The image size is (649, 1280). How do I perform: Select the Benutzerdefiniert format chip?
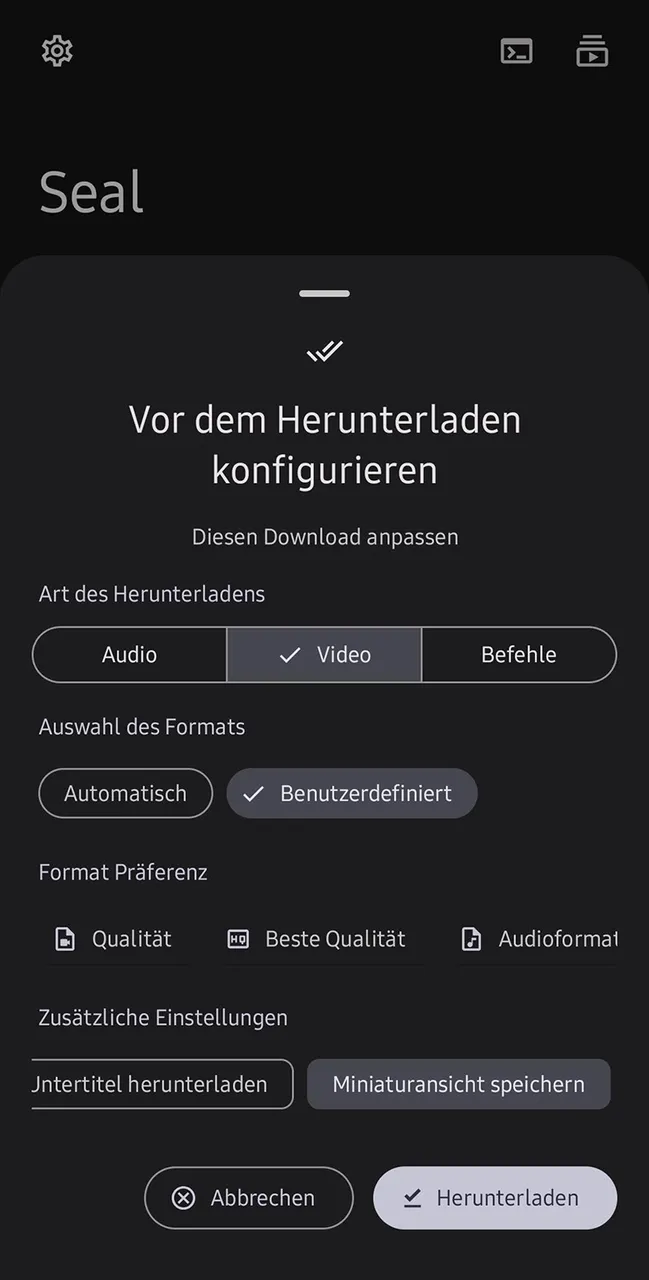pyautogui.click(x=352, y=794)
